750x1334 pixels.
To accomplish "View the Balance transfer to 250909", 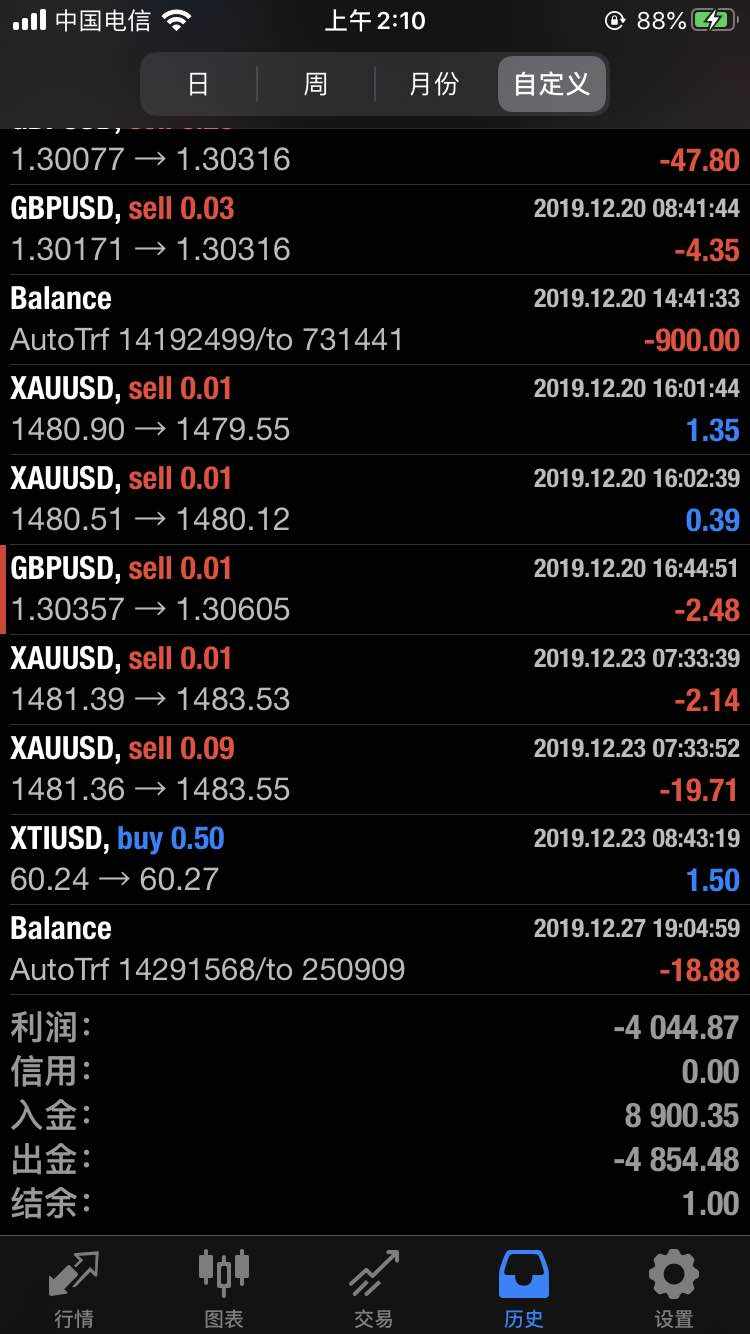I will click(375, 949).
